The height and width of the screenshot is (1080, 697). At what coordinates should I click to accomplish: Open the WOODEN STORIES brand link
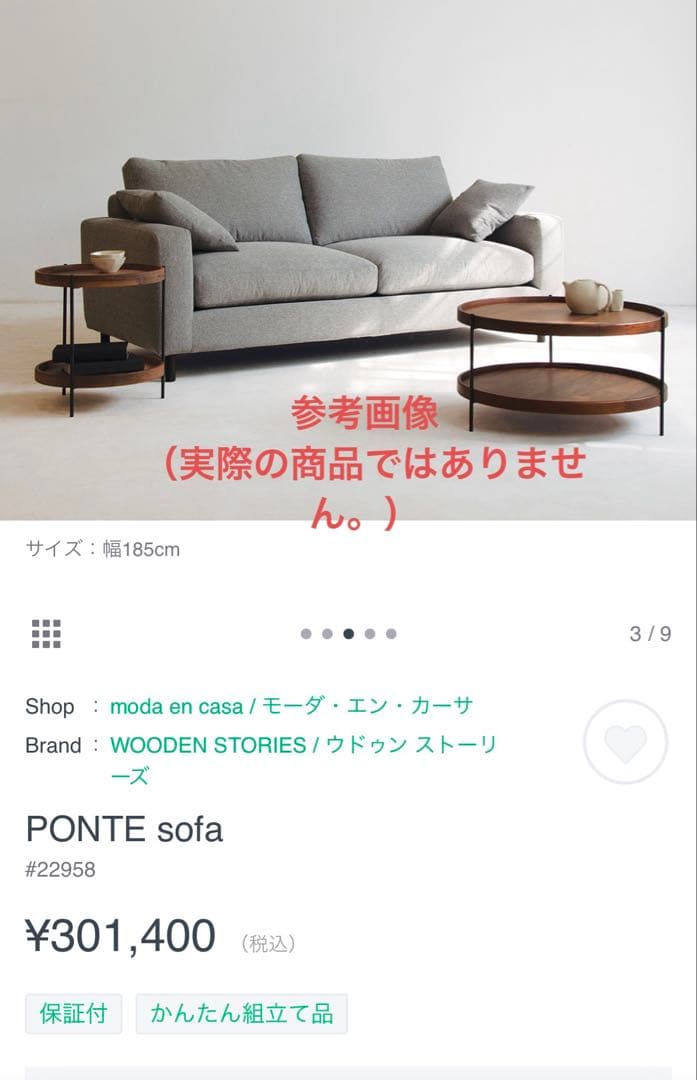(302, 746)
